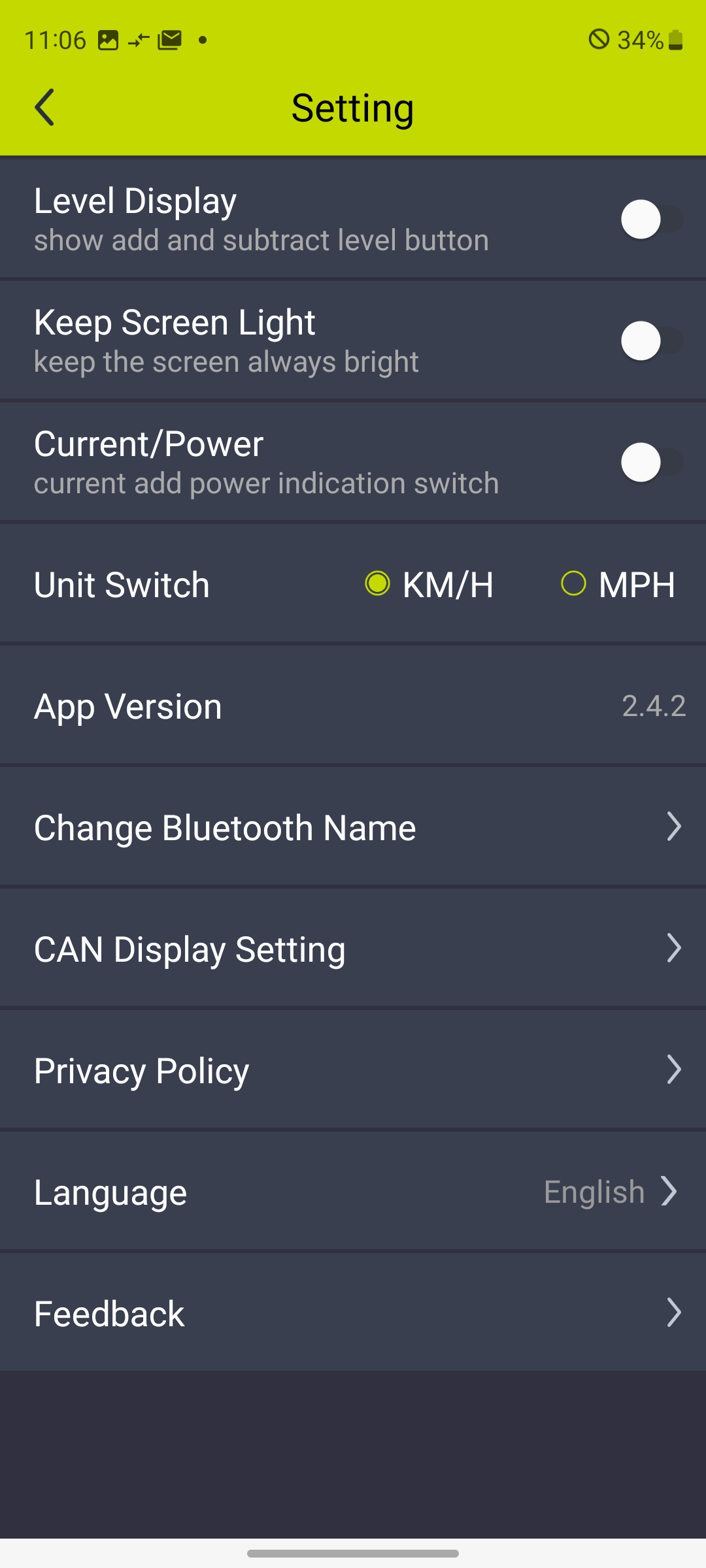Select the KM/H unit option
This screenshot has height=1568, width=706.
tap(378, 583)
